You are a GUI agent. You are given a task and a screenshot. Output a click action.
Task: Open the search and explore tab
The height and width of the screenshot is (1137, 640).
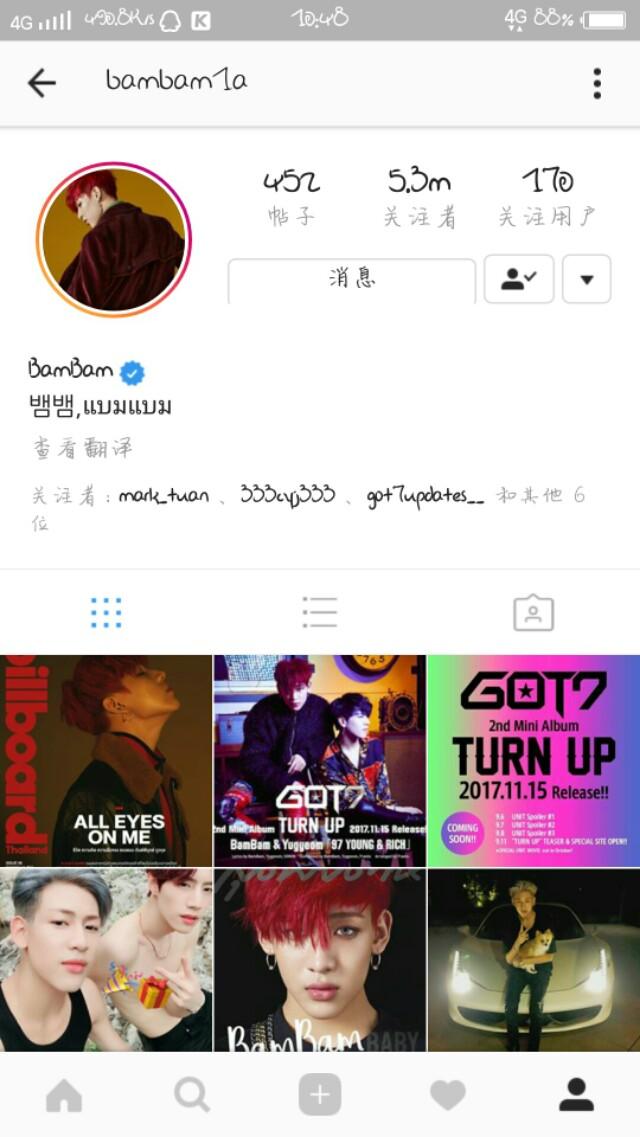click(x=191, y=1096)
